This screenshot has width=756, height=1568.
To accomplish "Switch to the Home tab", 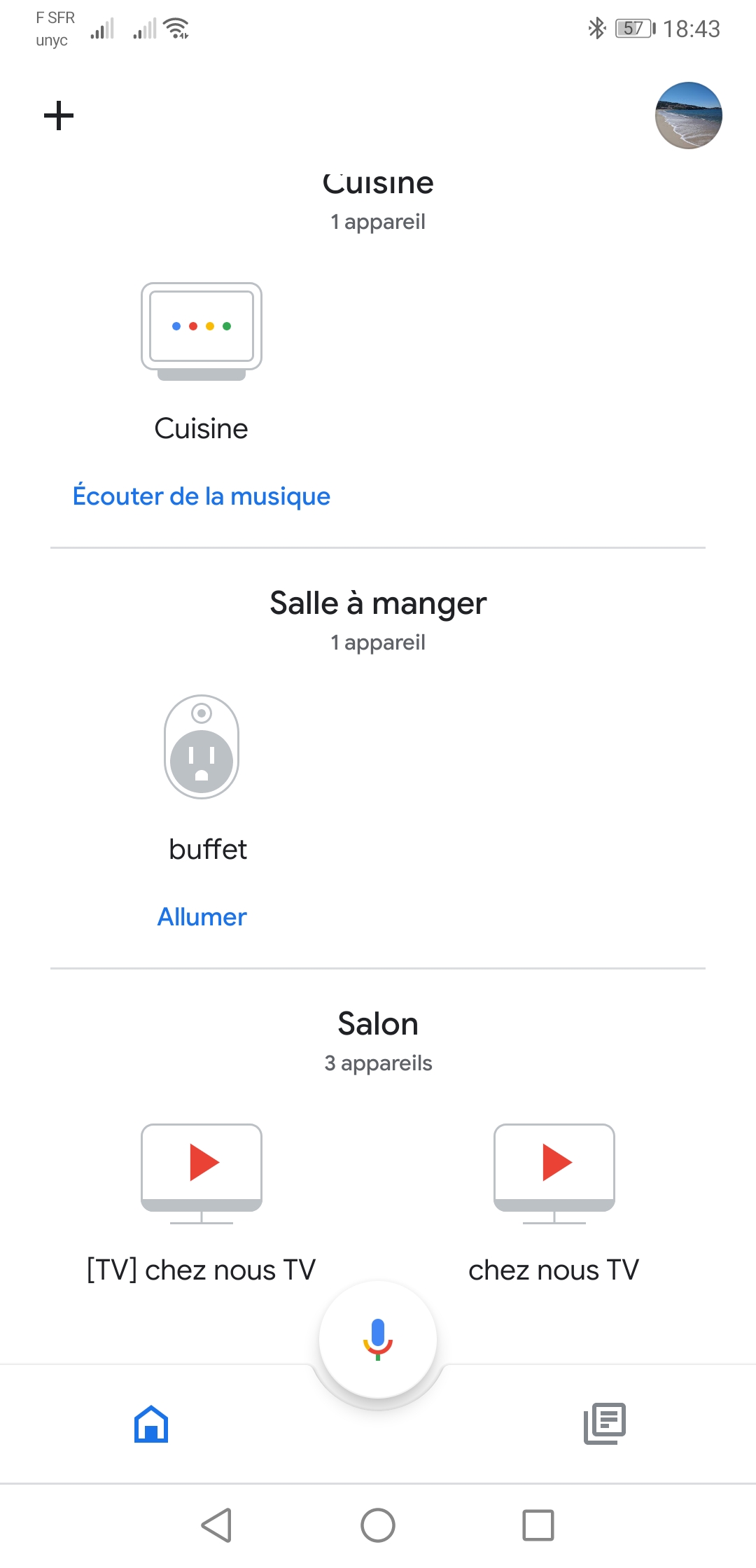I will point(151,1424).
